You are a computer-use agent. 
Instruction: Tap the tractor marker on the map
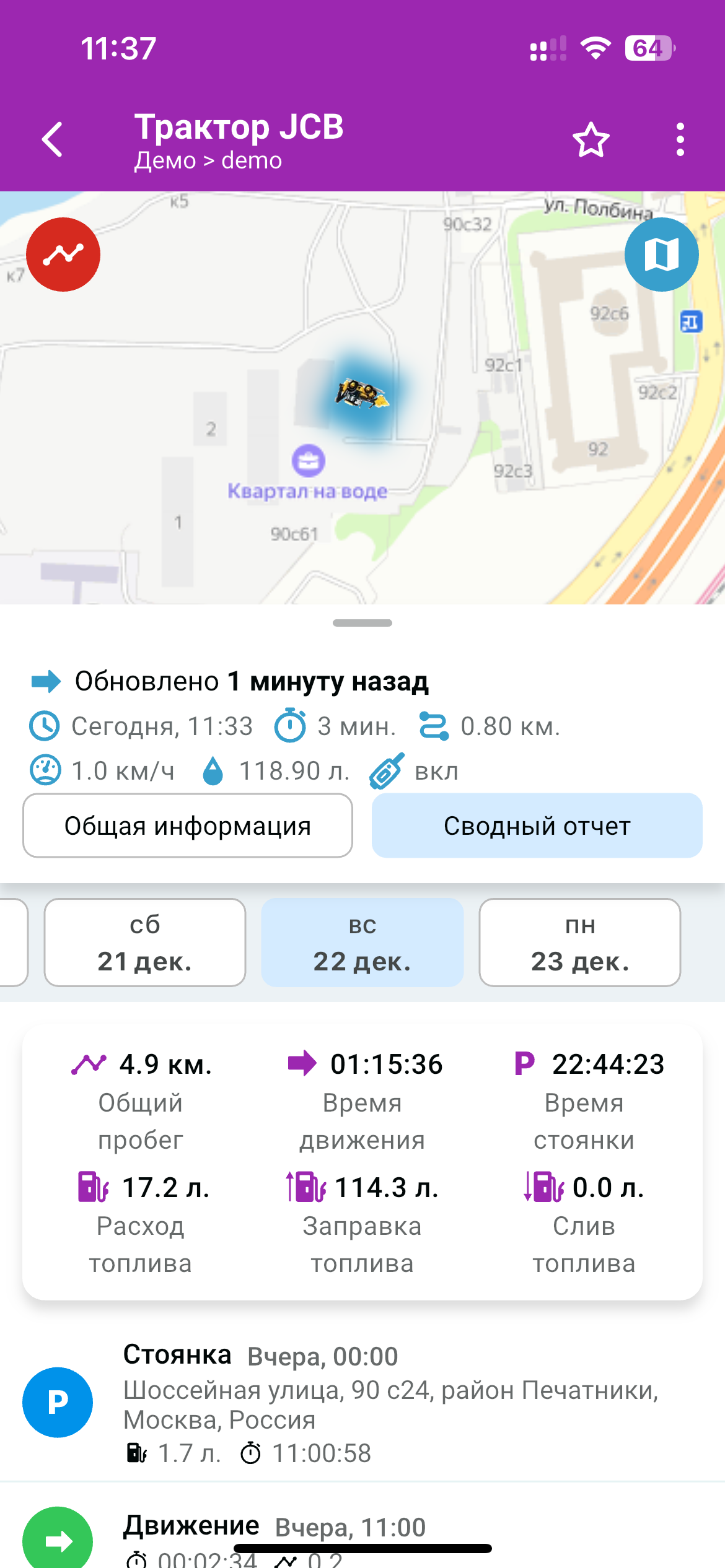362,394
